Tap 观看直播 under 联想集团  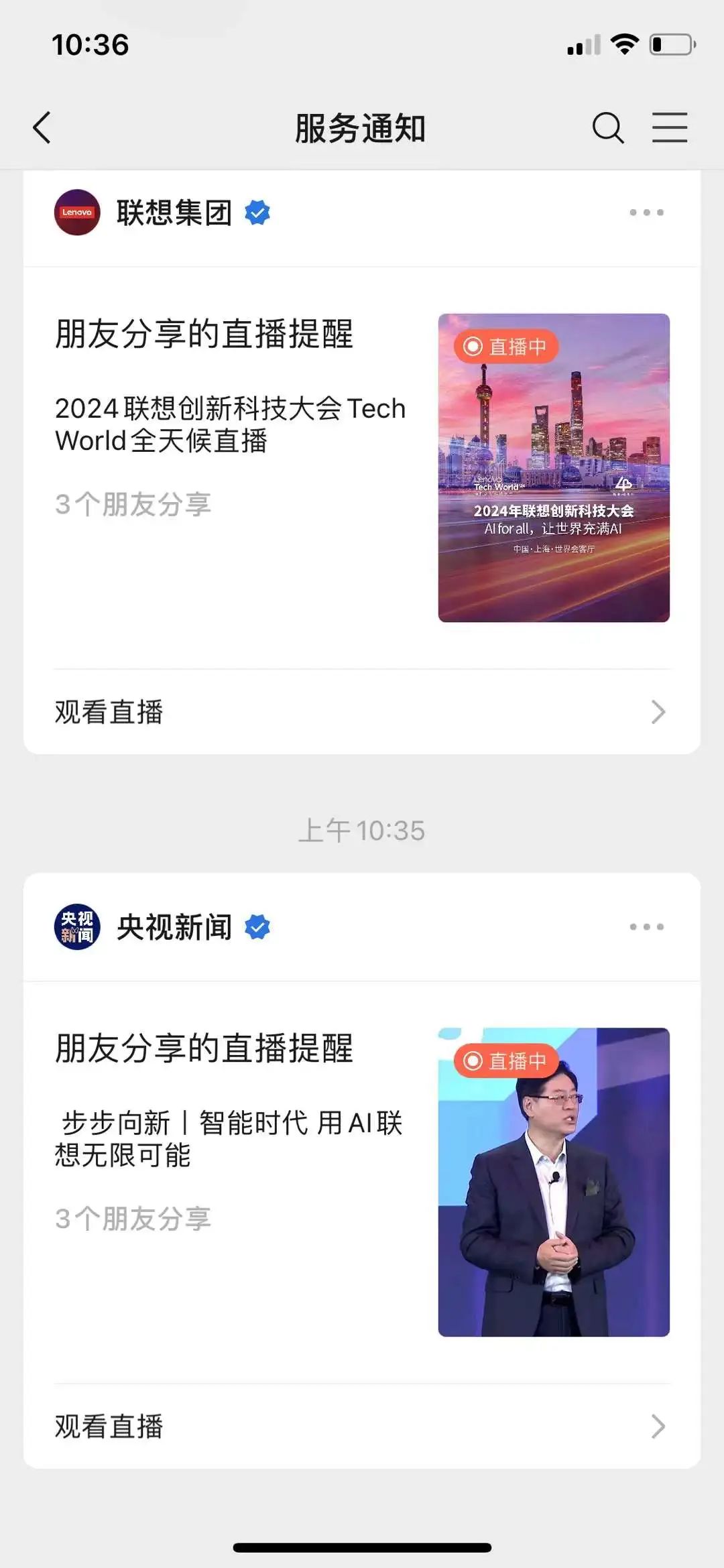click(362, 712)
